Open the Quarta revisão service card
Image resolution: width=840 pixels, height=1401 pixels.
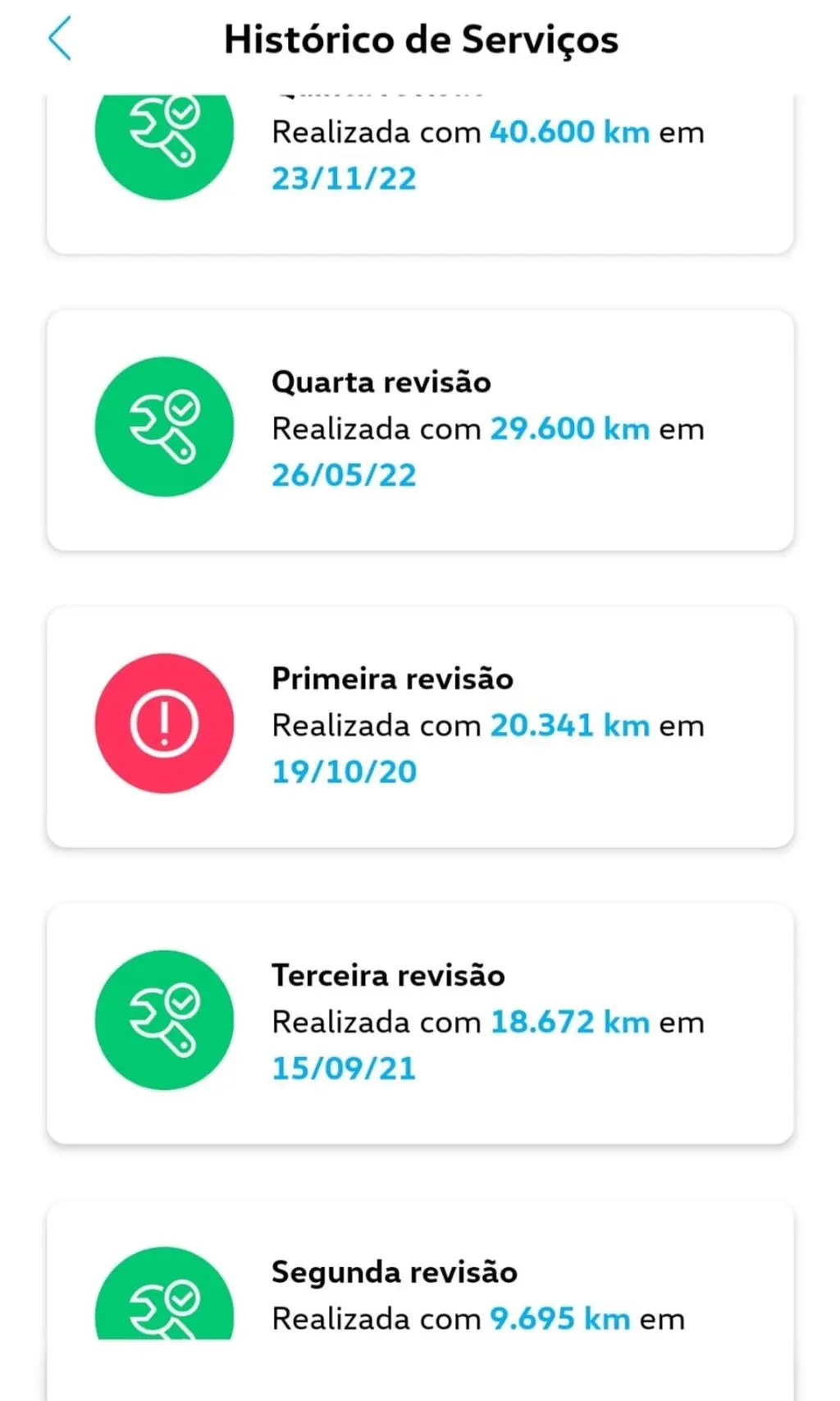[420, 429]
